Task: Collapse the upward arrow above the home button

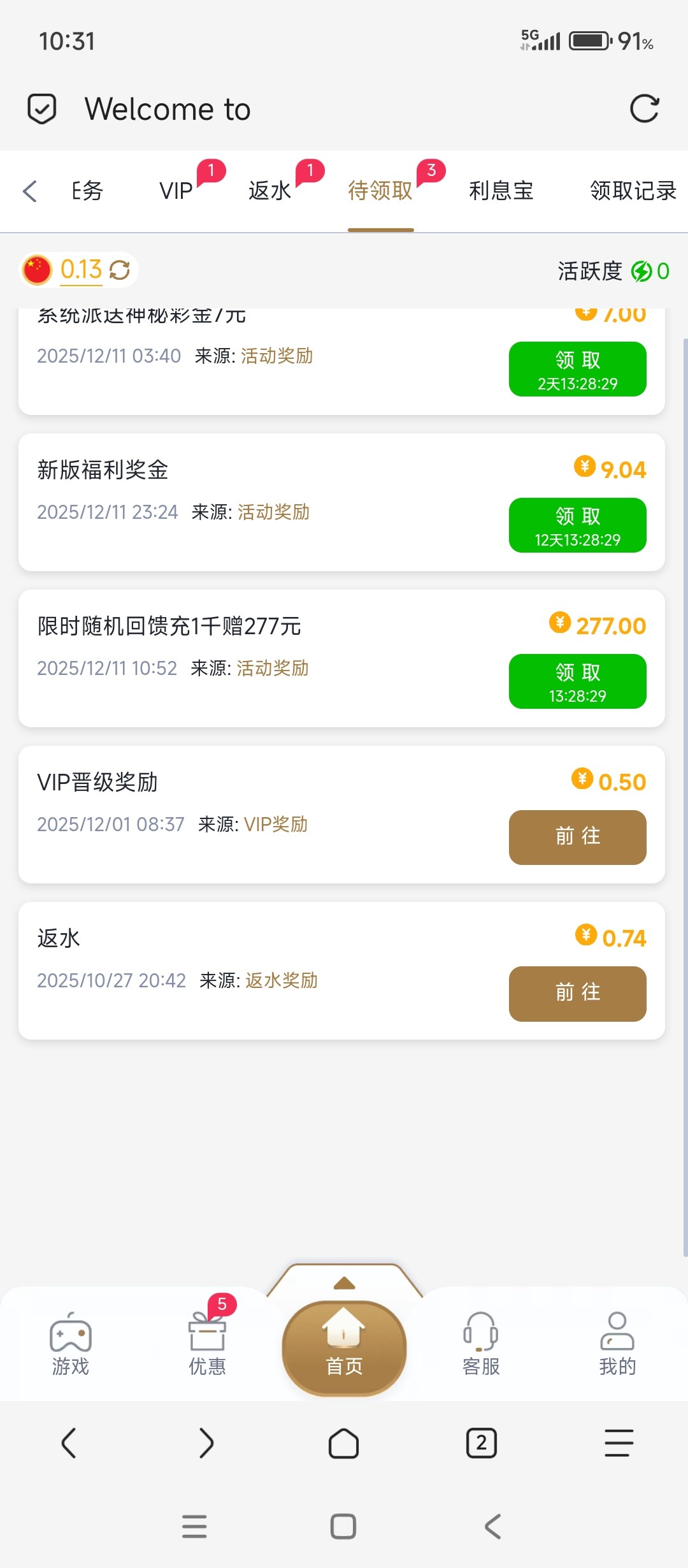Action: pyautogui.click(x=343, y=1283)
